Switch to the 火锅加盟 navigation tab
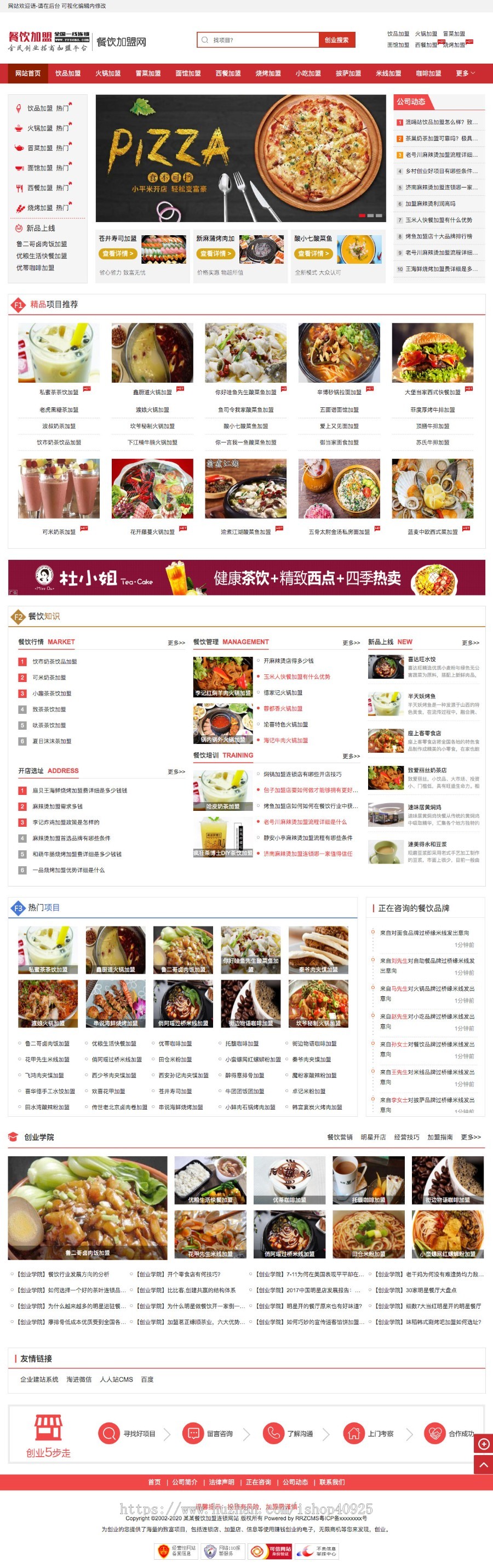The width and height of the screenshot is (493, 1568). 107,73
